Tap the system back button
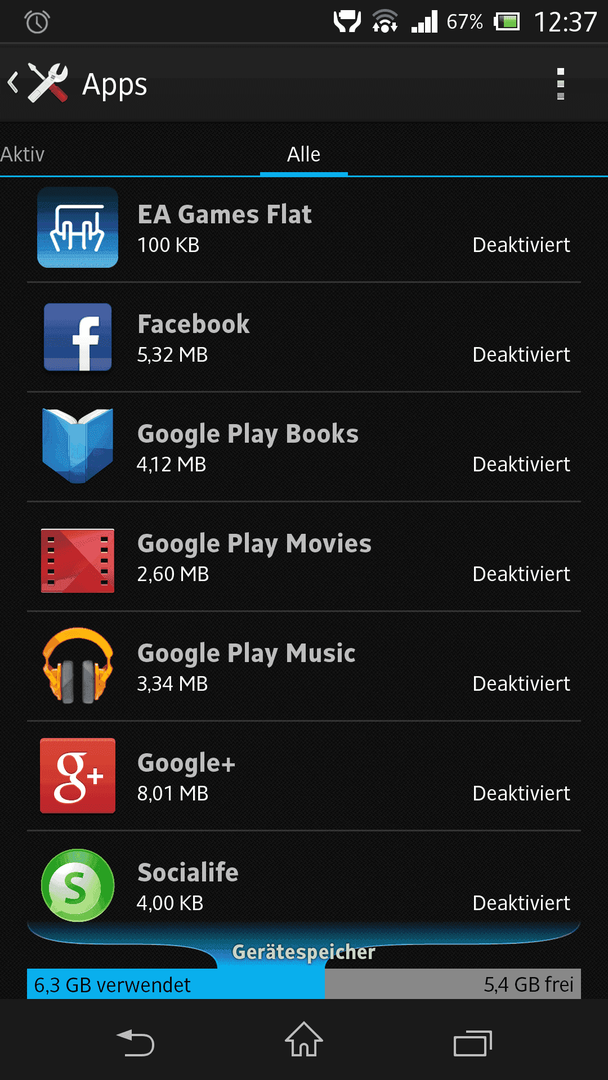This screenshot has width=608, height=1080. [x=135, y=1040]
